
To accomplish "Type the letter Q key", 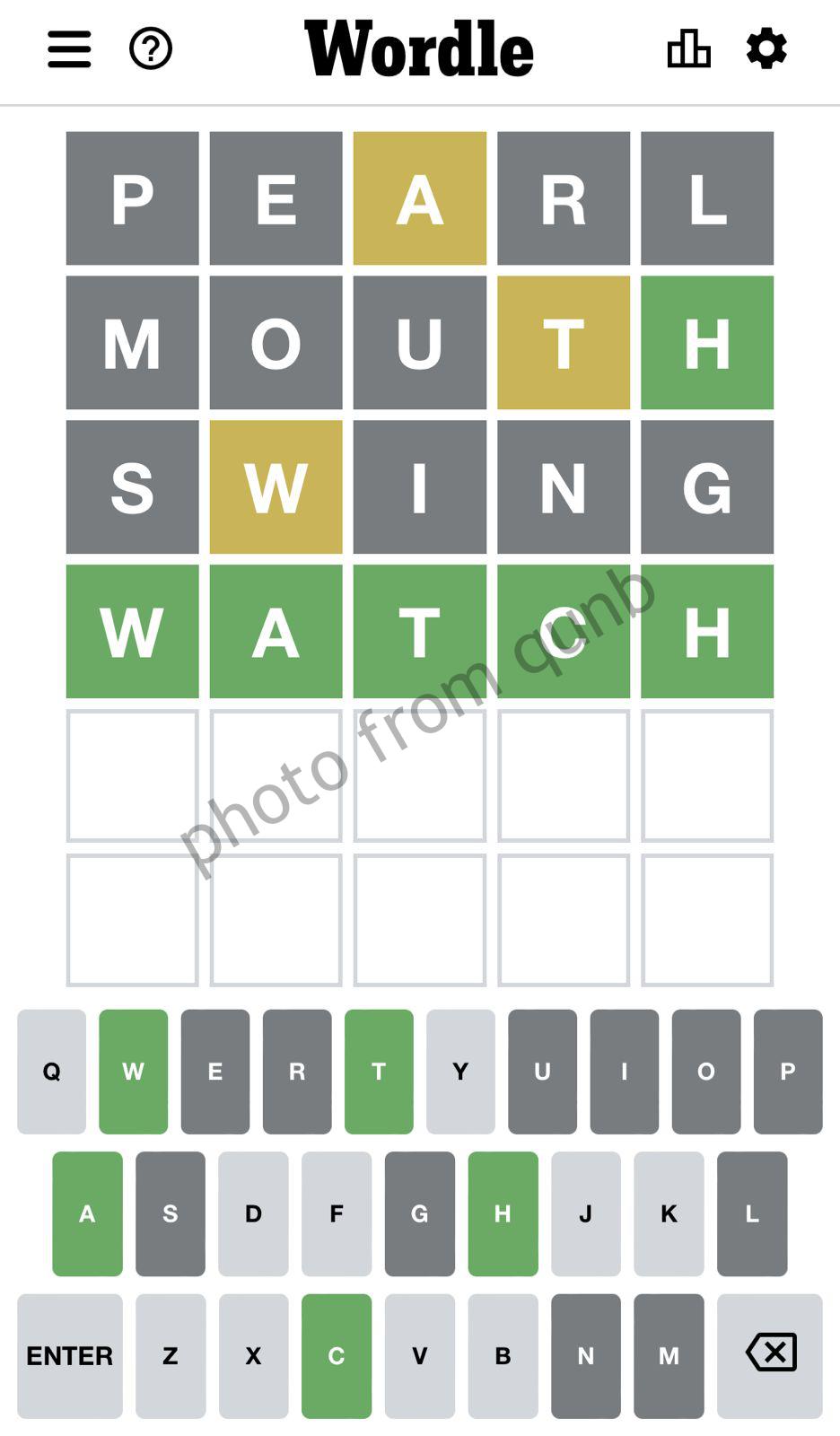I will 52,1072.
